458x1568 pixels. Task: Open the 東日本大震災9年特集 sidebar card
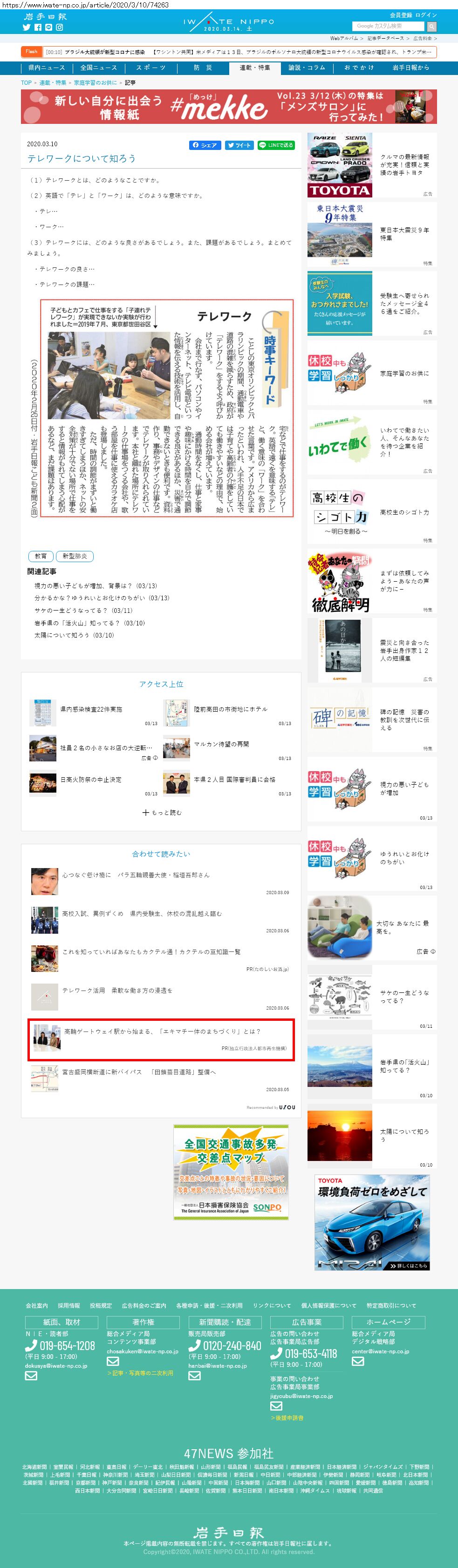[x=371, y=234]
